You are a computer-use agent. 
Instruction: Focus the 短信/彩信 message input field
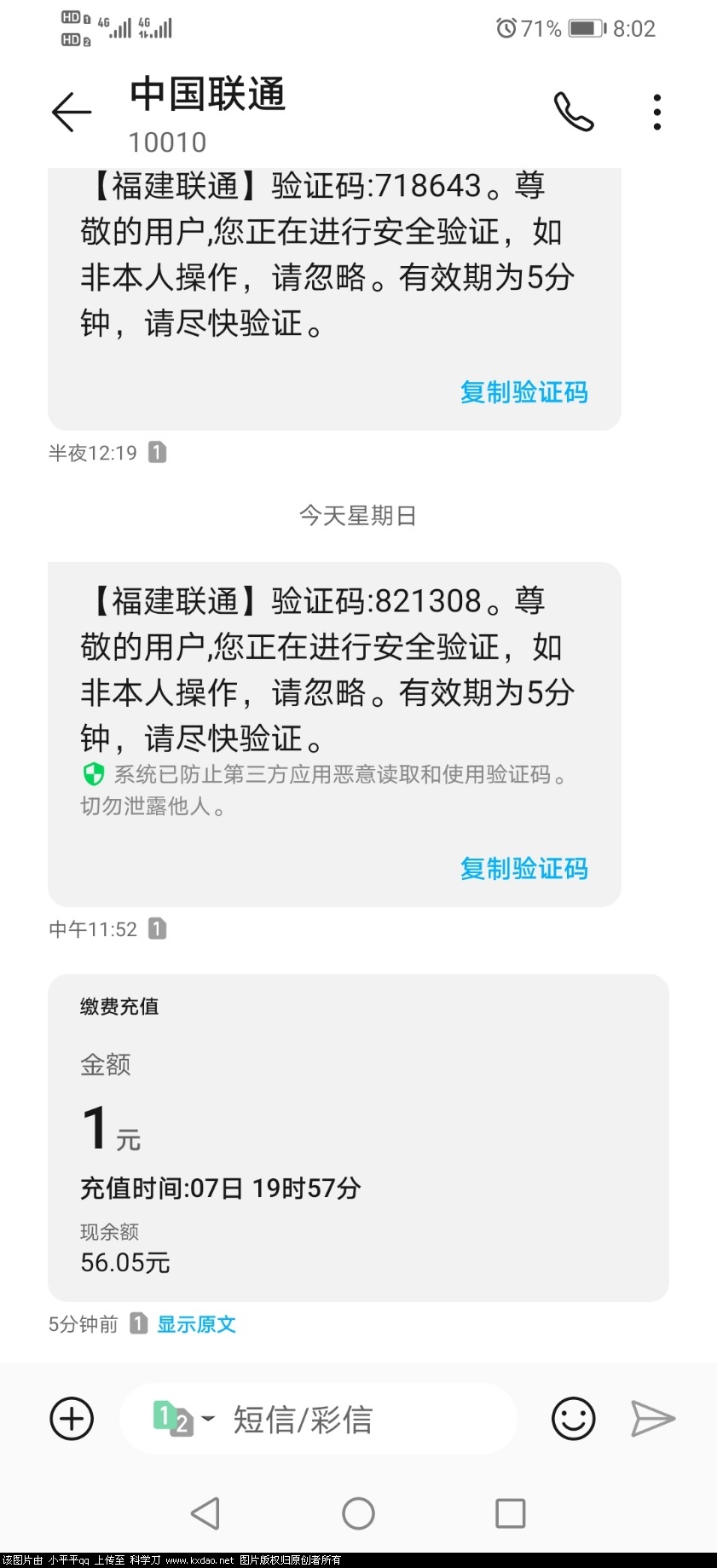[x=358, y=1419]
